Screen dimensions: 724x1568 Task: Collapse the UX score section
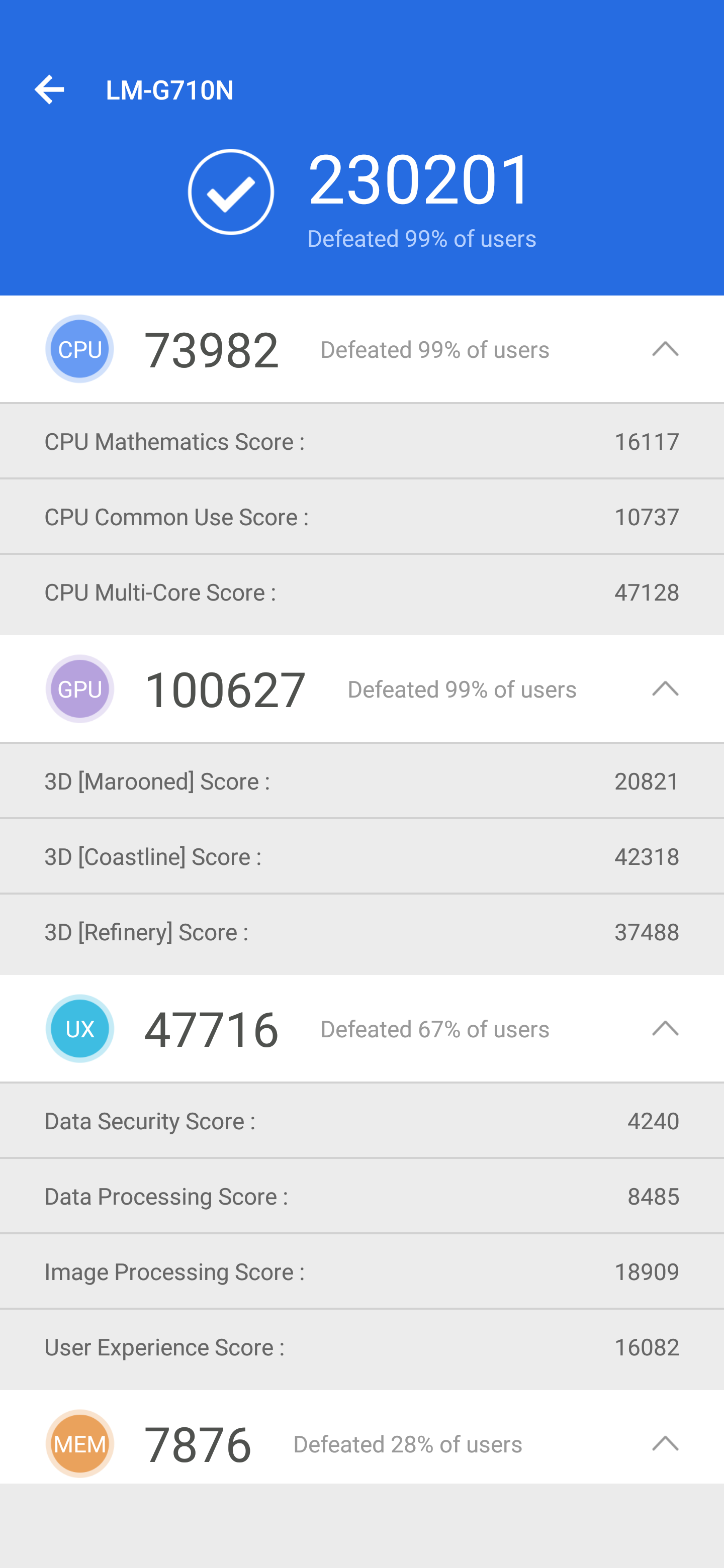click(665, 1029)
